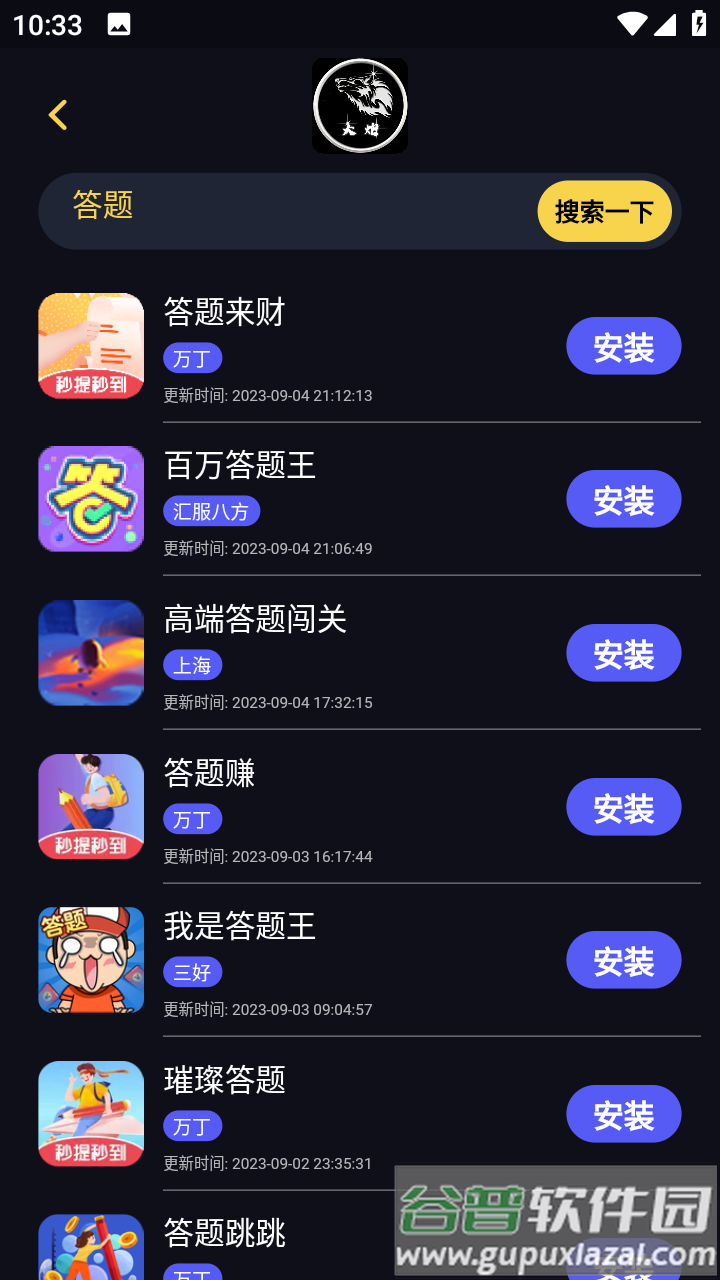Viewport: 720px width, 1280px height.
Task: Install the 我是答题王 app
Action: tap(624, 959)
